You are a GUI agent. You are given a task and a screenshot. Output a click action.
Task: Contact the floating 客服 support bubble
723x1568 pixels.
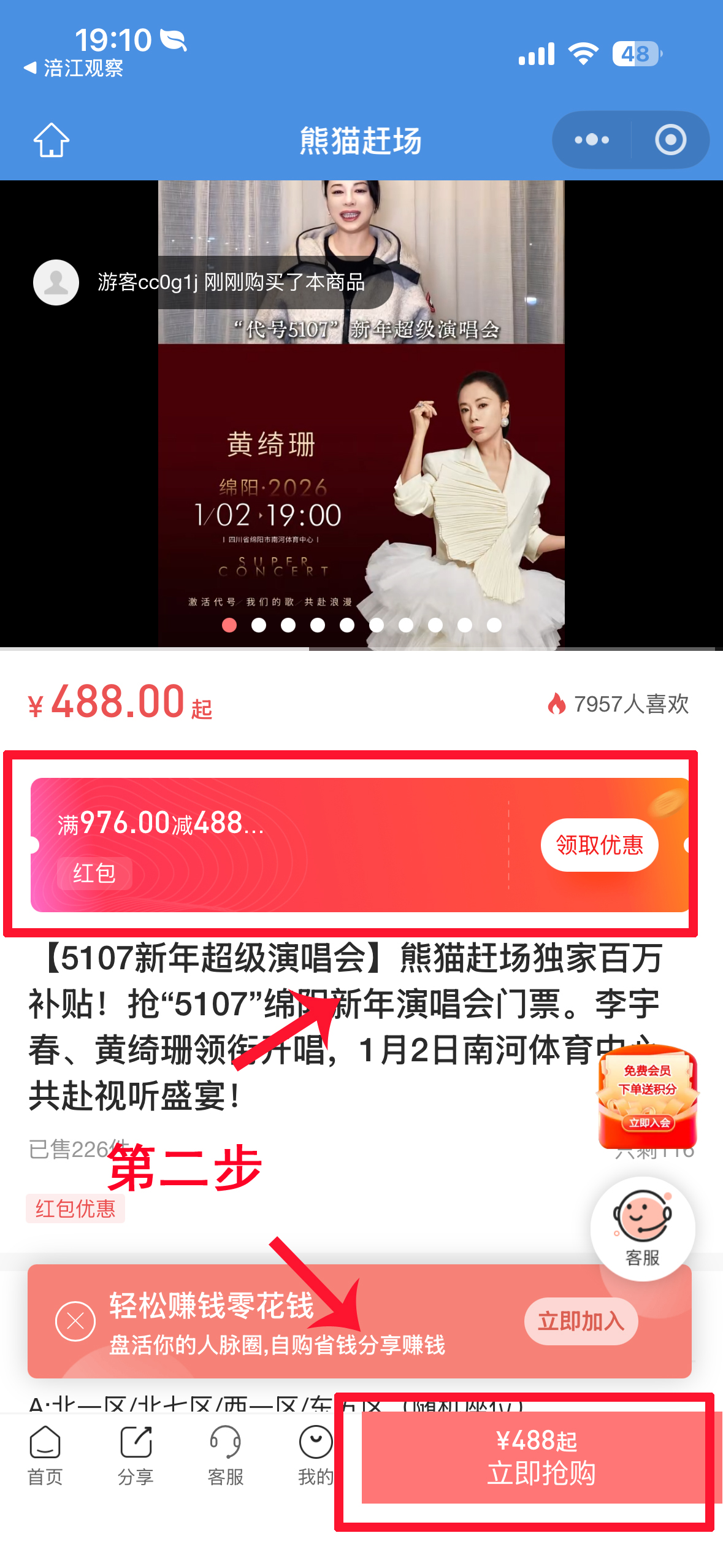pyautogui.click(x=642, y=1228)
